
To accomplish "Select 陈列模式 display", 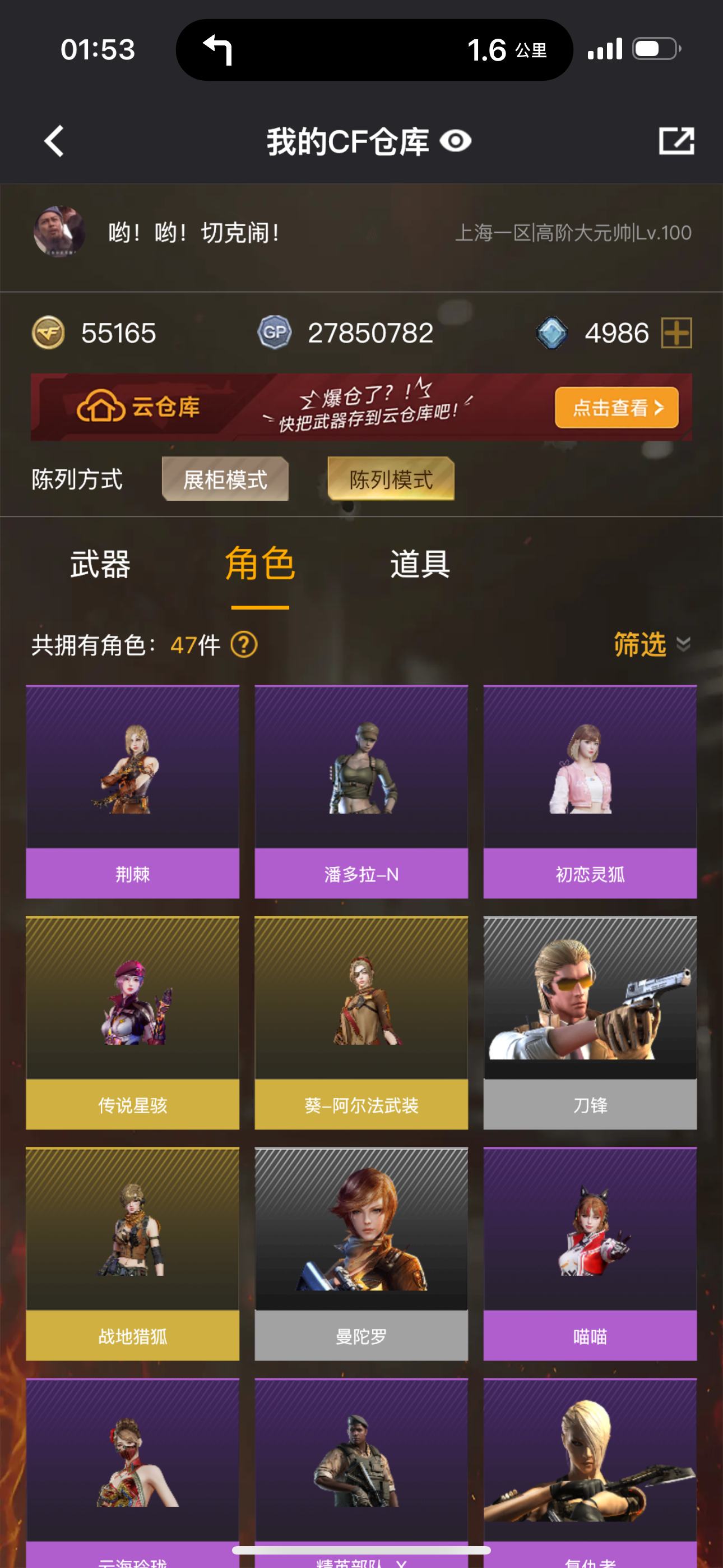I will [391, 479].
